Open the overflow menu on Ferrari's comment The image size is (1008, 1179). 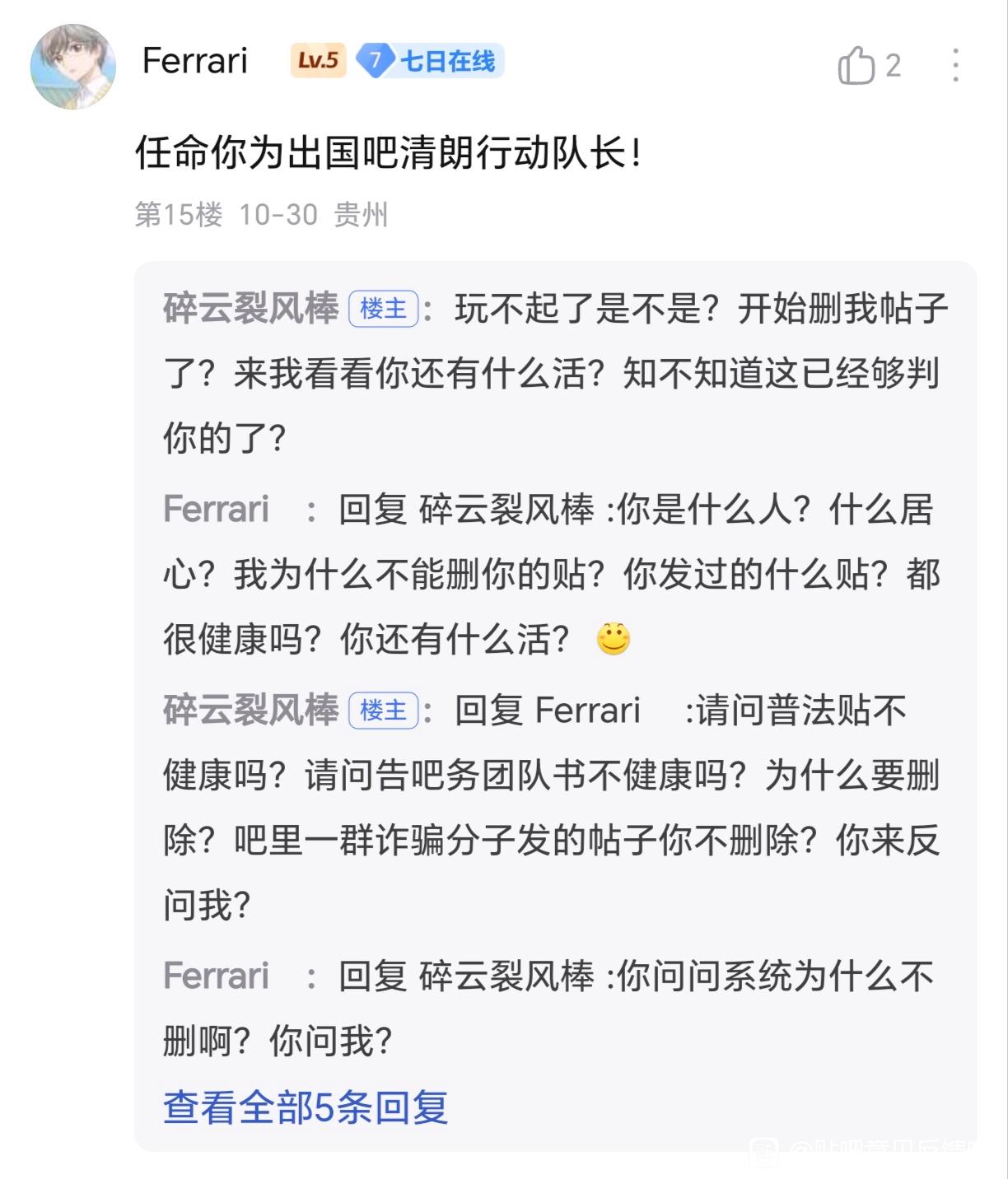coord(955,66)
